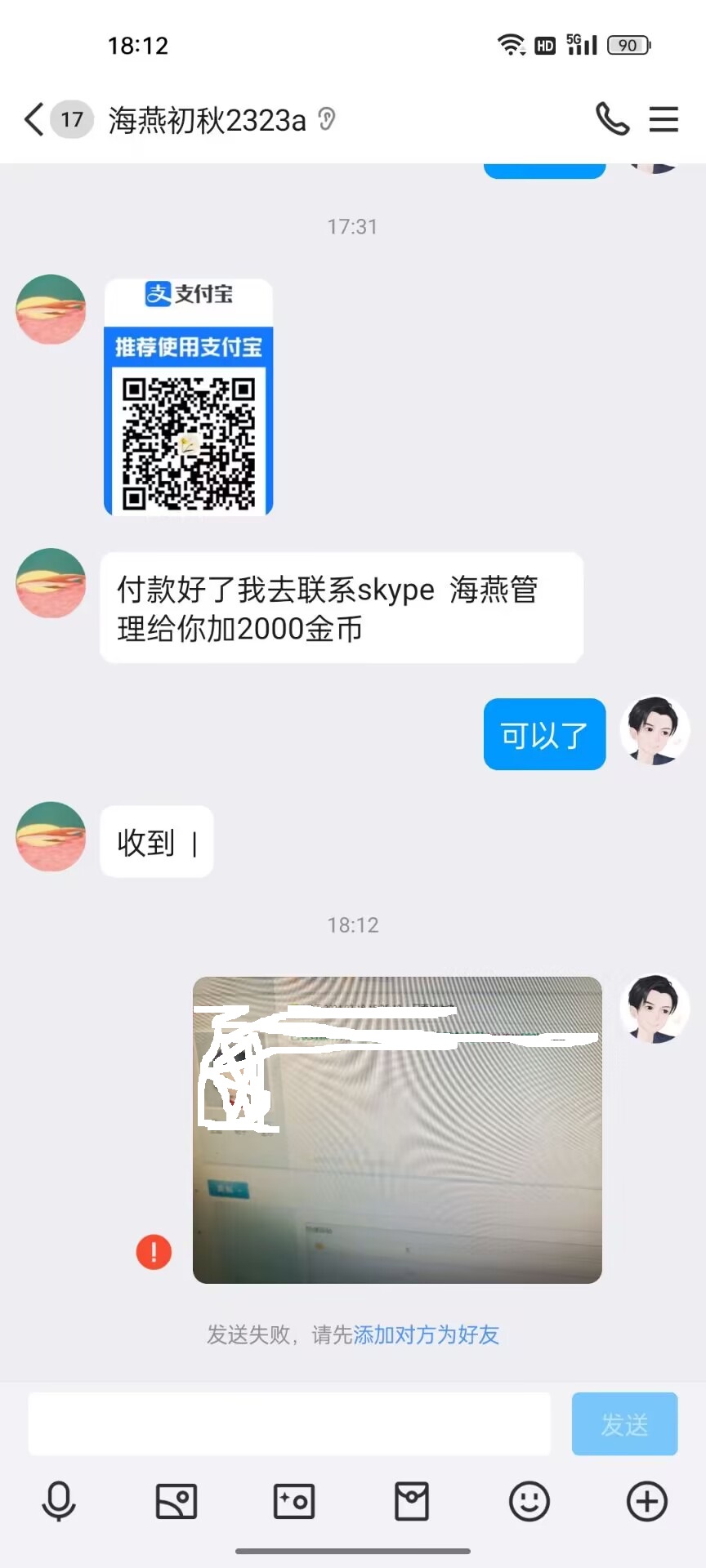706x1568 pixels.
Task: Open the red packet icon
Action: pyautogui.click(x=412, y=1501)
